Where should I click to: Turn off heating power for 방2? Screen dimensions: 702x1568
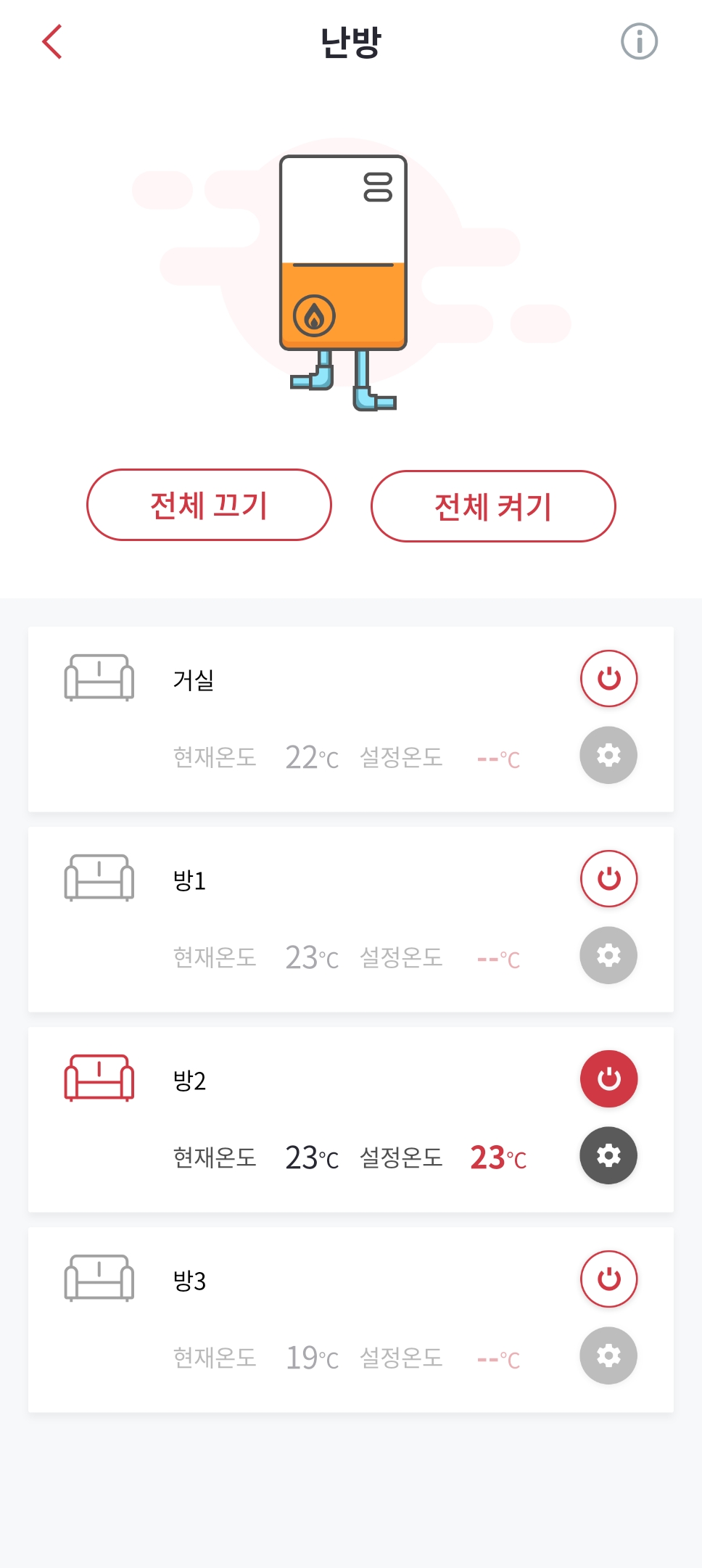608,1078
